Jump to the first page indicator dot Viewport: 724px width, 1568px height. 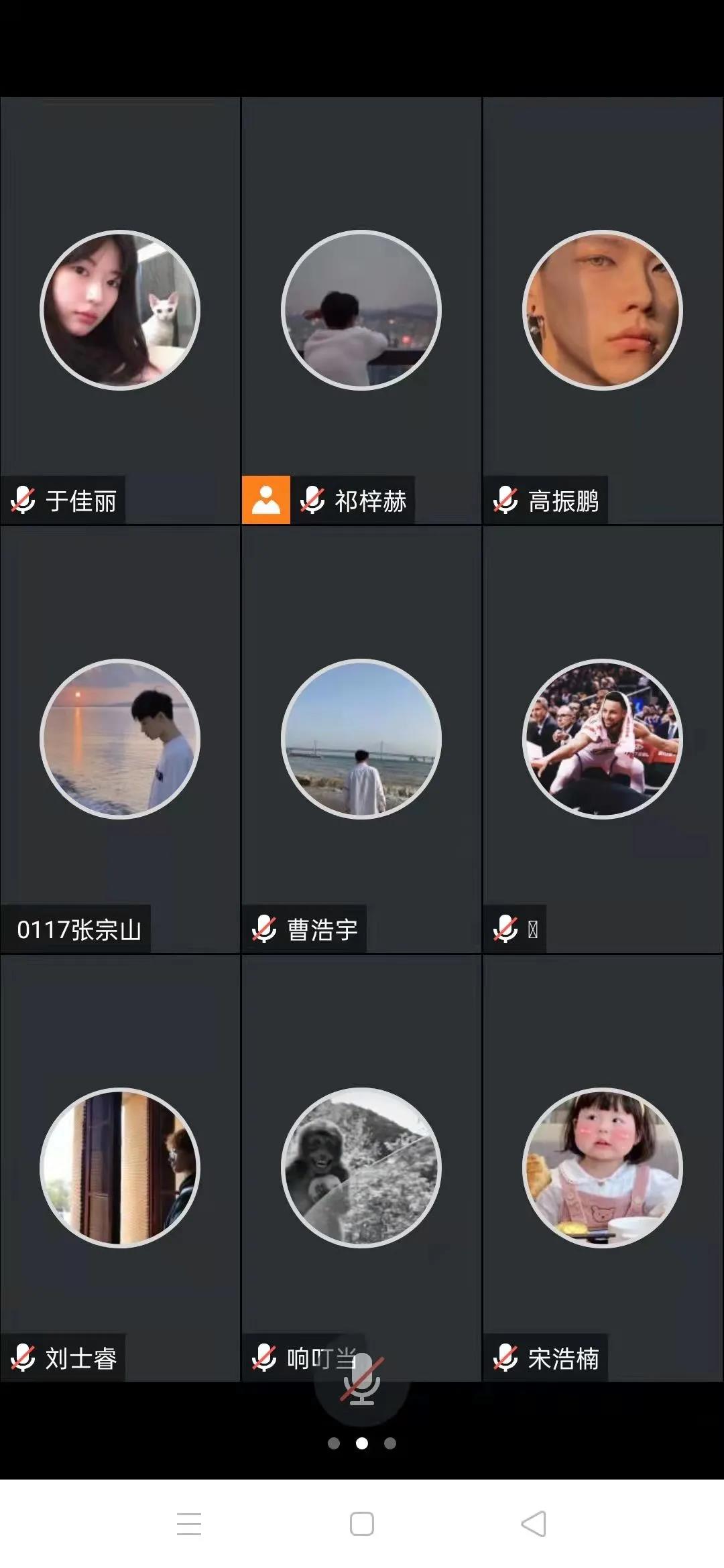point(334,1443)
